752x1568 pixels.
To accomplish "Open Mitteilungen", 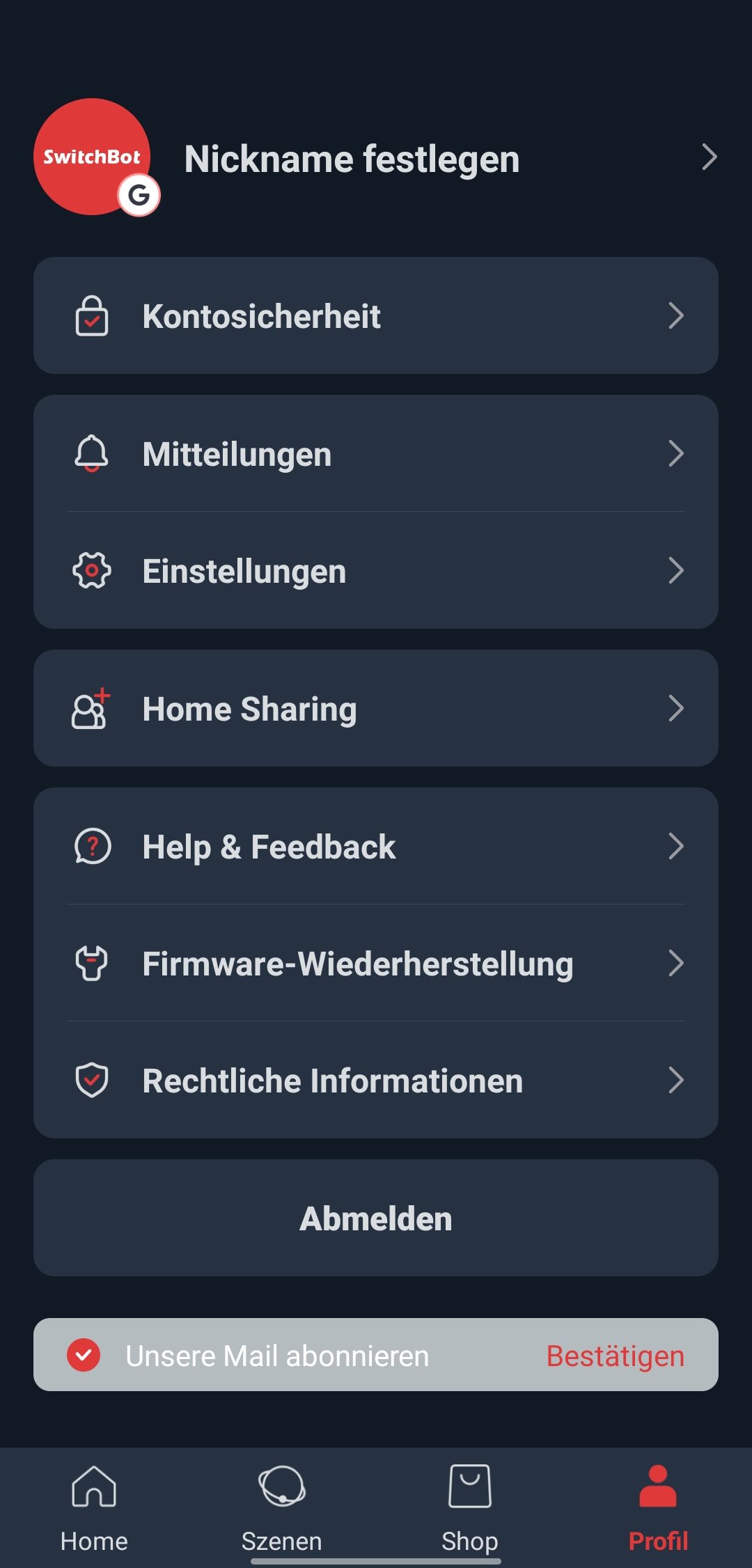I will (x=376, y=453).
